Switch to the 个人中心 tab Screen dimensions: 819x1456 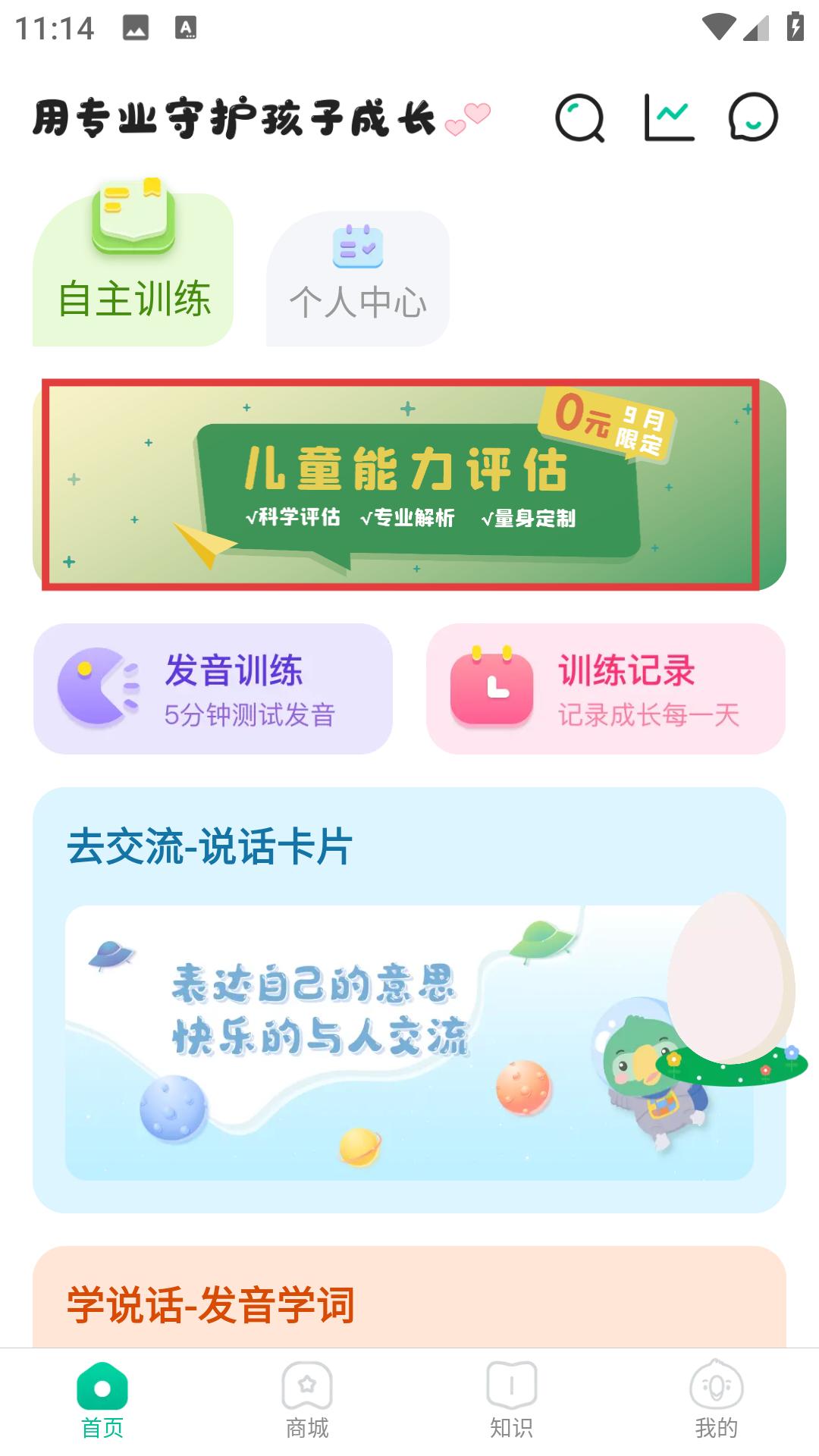click(358, 281)
